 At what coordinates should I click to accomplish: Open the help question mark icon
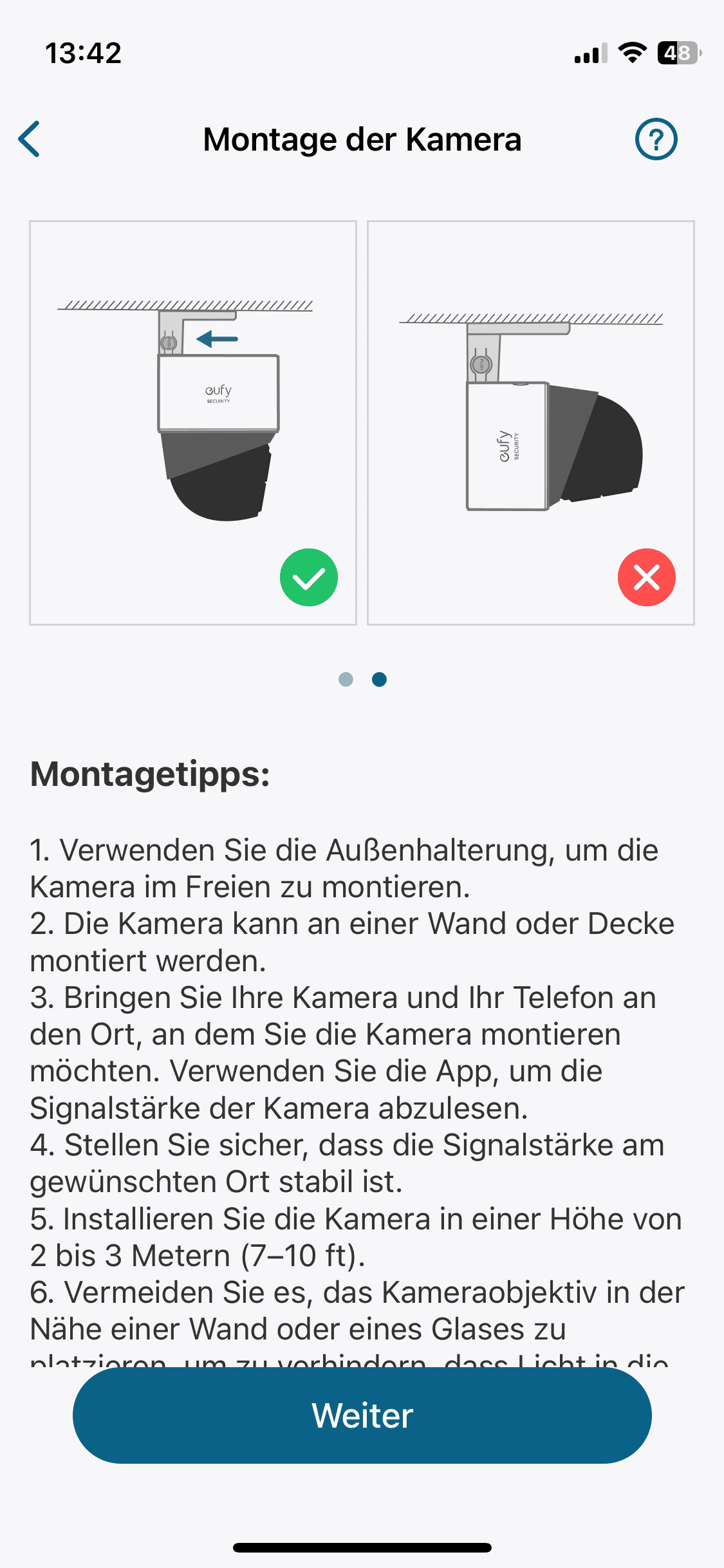(656, 139)
